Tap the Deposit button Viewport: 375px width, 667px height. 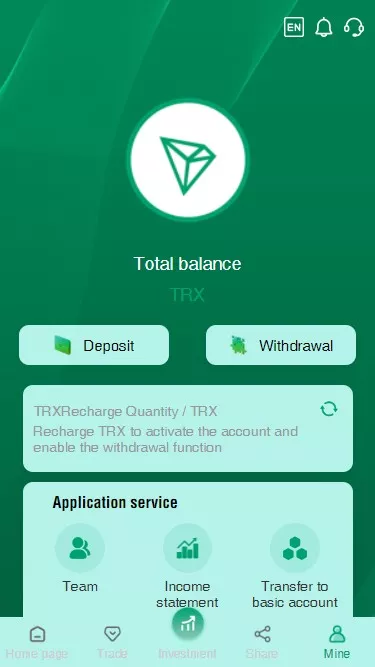[x=94, y=345]
